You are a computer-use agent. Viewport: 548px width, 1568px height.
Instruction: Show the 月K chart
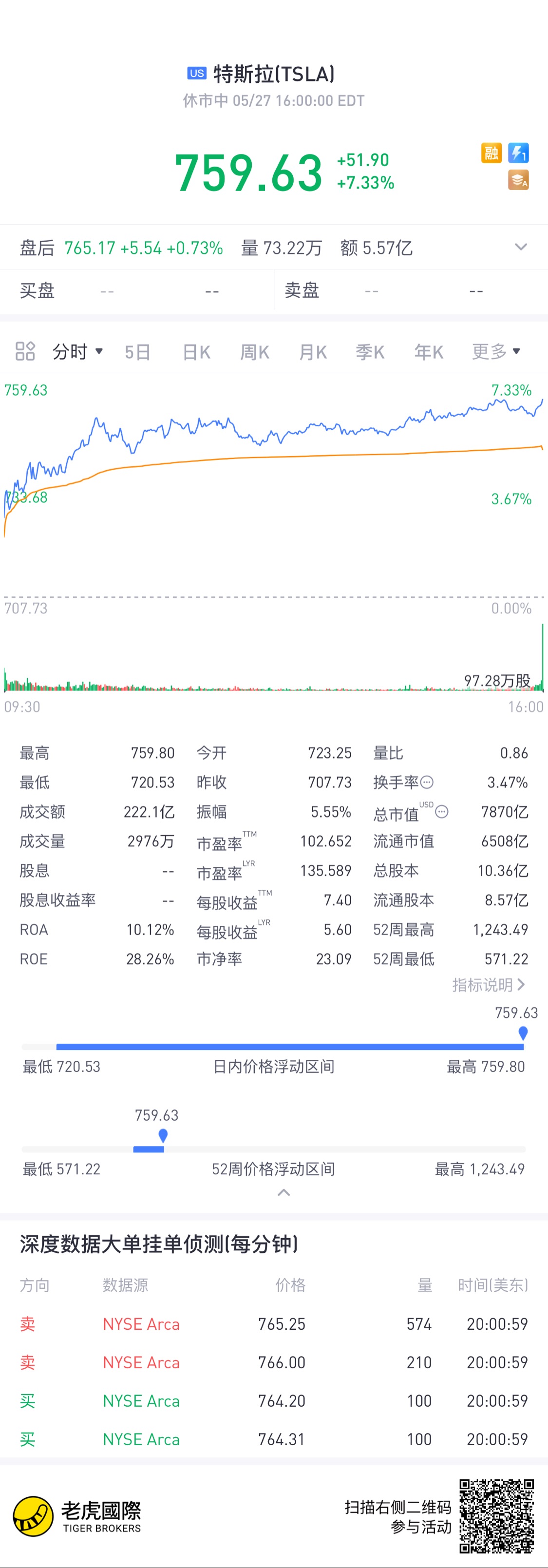pyautogui.click(x=313, y=352)
